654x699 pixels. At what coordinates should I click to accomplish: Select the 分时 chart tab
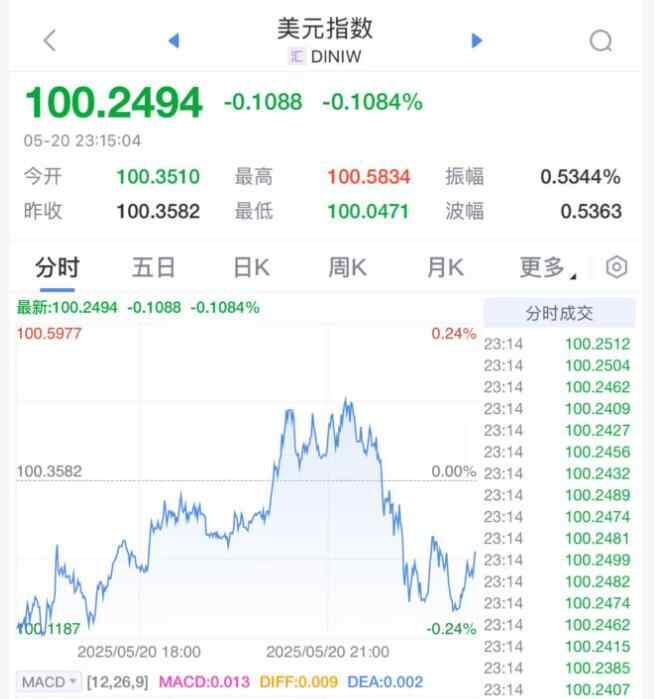point(57,267)
